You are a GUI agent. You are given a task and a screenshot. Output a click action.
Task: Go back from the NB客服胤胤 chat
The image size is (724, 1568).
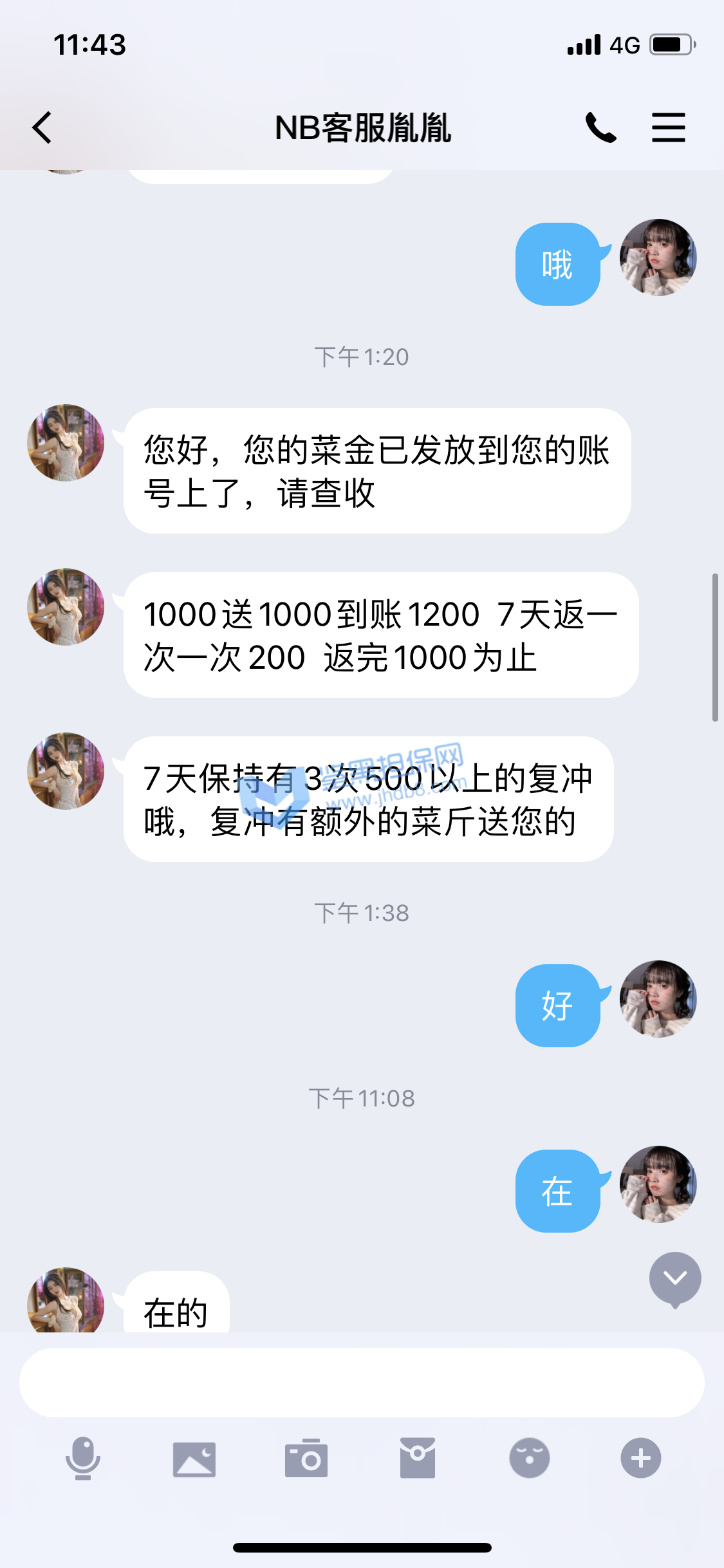click(x=42, y=127)
